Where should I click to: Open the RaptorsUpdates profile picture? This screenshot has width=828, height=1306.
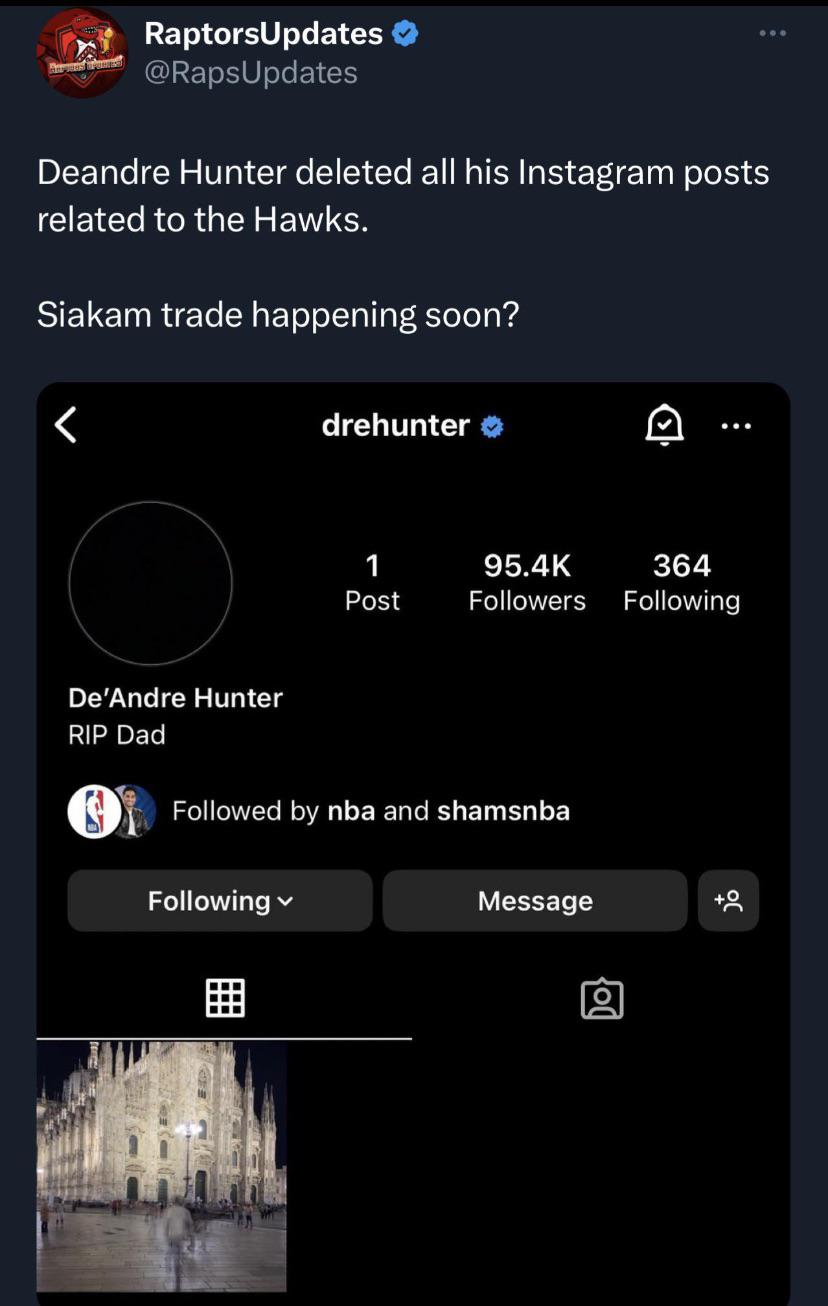click(x=82, y=53)
